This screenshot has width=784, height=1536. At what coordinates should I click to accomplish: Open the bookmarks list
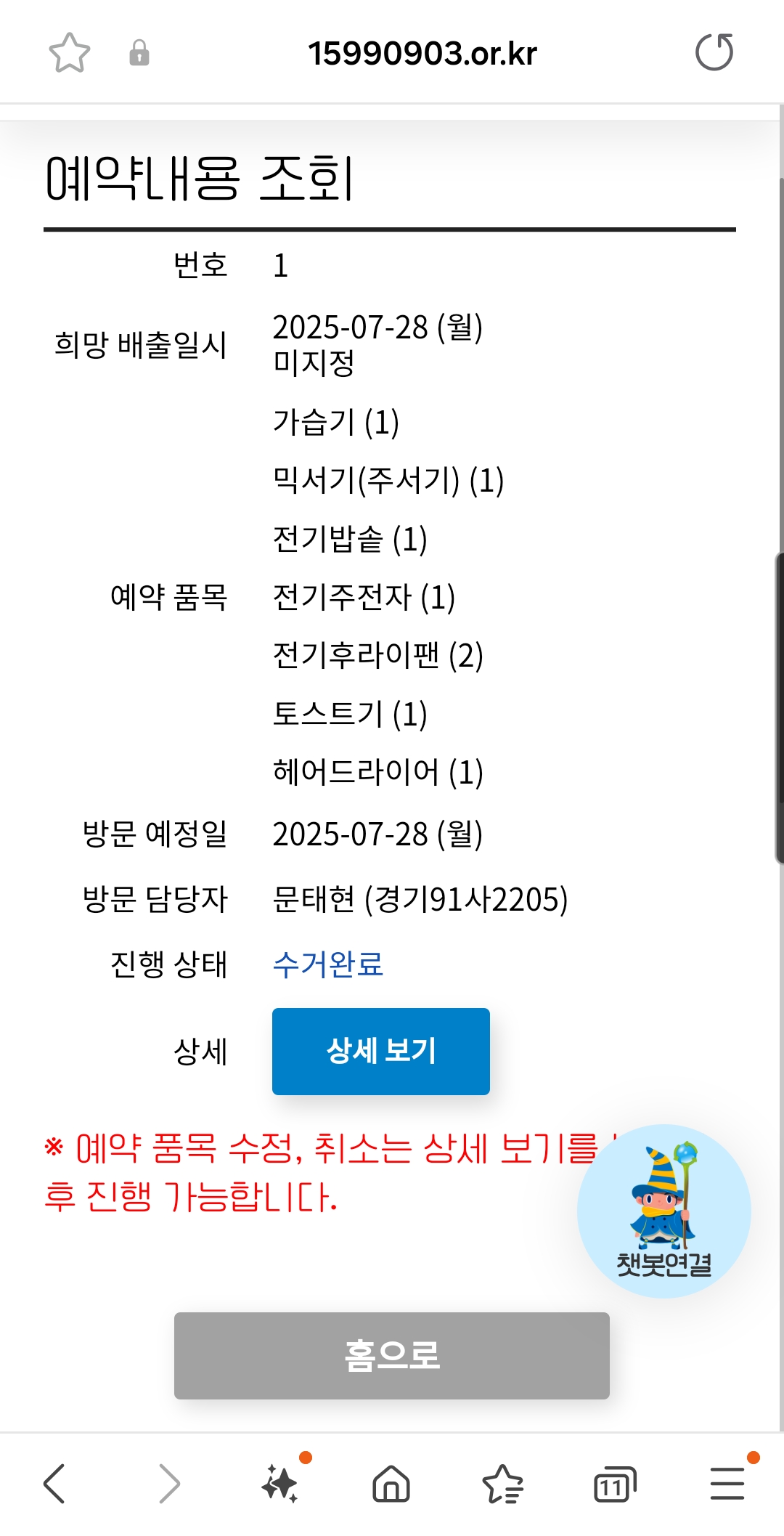click(502, 1483)
